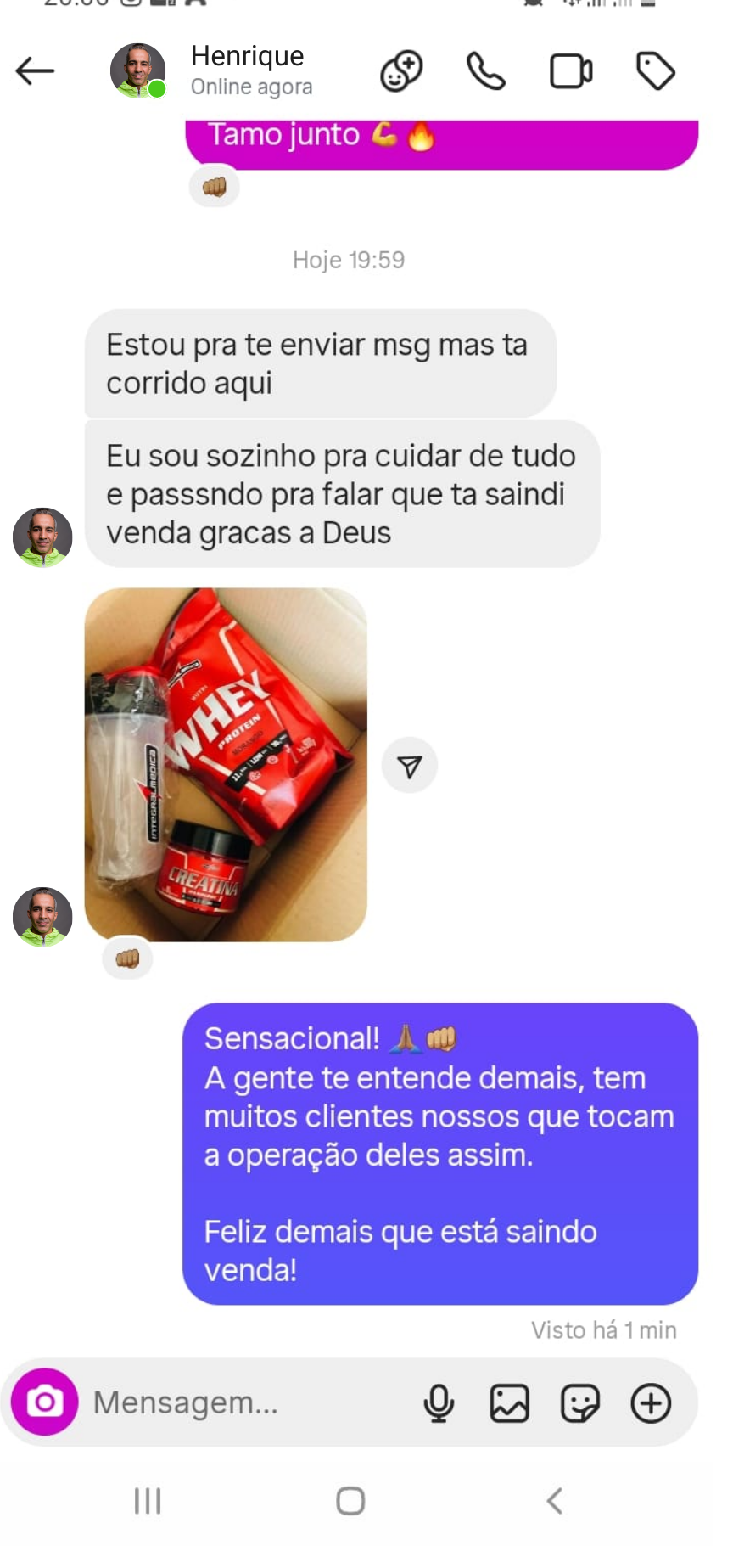View the reaction under Tamo junto message

tap(214, 187)
